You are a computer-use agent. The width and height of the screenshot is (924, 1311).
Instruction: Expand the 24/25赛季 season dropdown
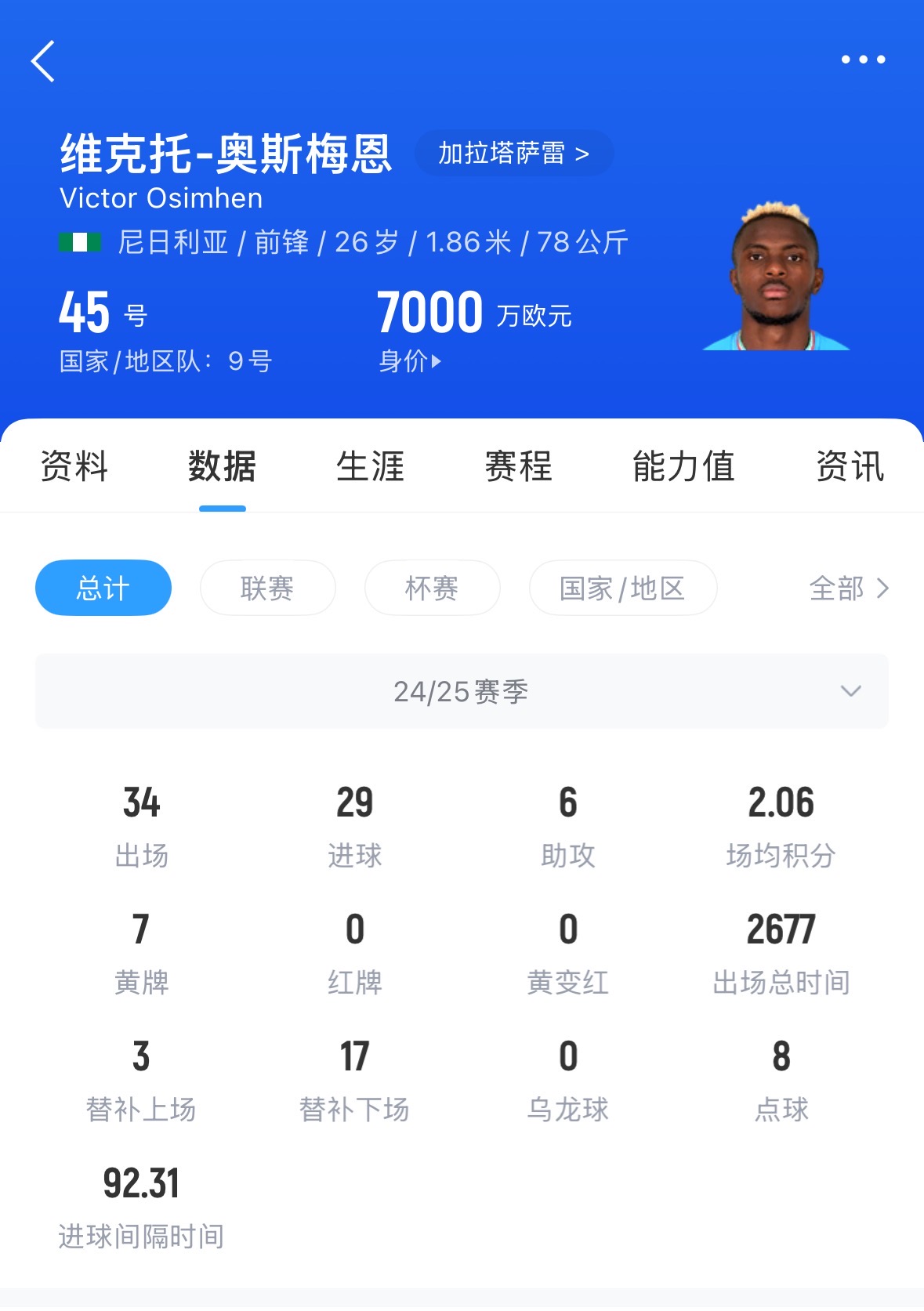(x=462, y=691)
